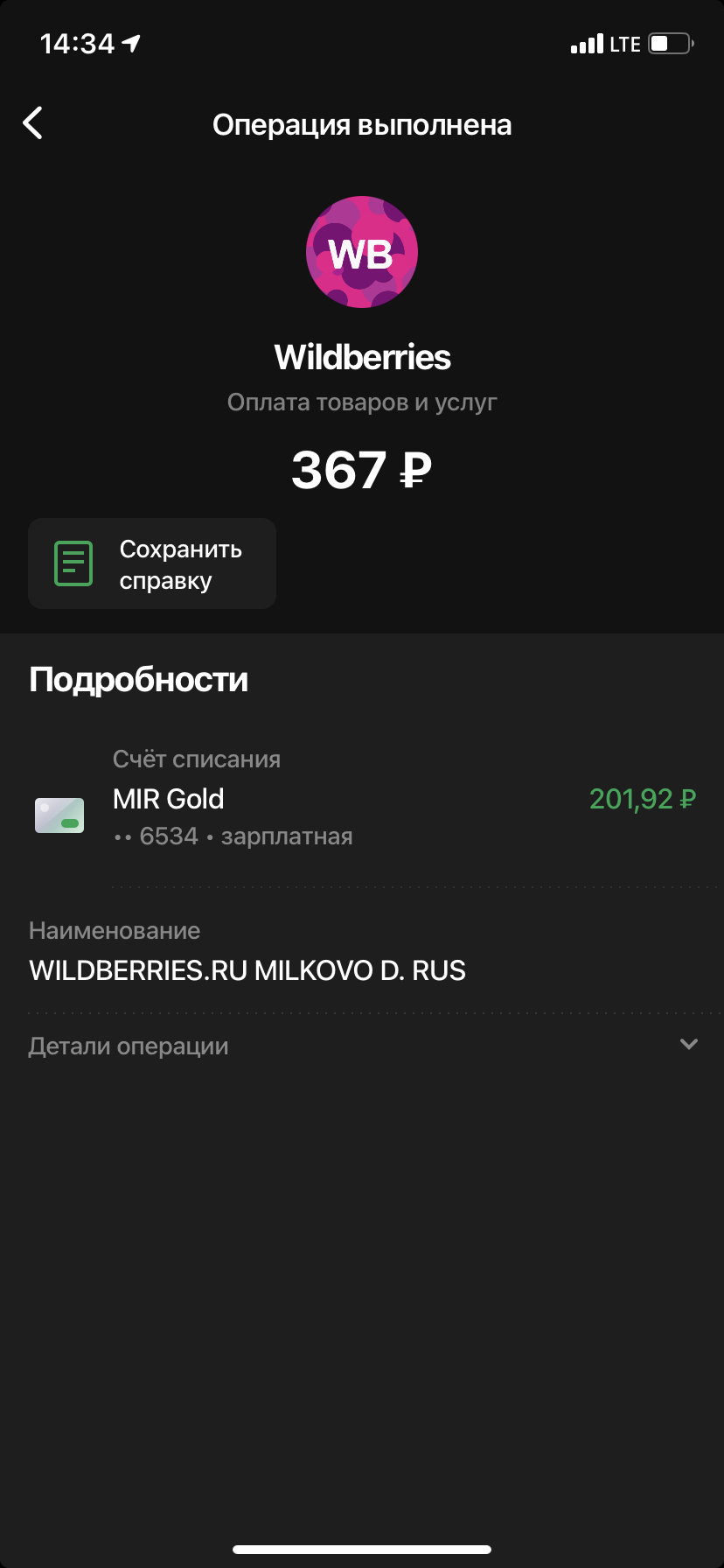Go back using the top-left arrow

pos(33,123)
